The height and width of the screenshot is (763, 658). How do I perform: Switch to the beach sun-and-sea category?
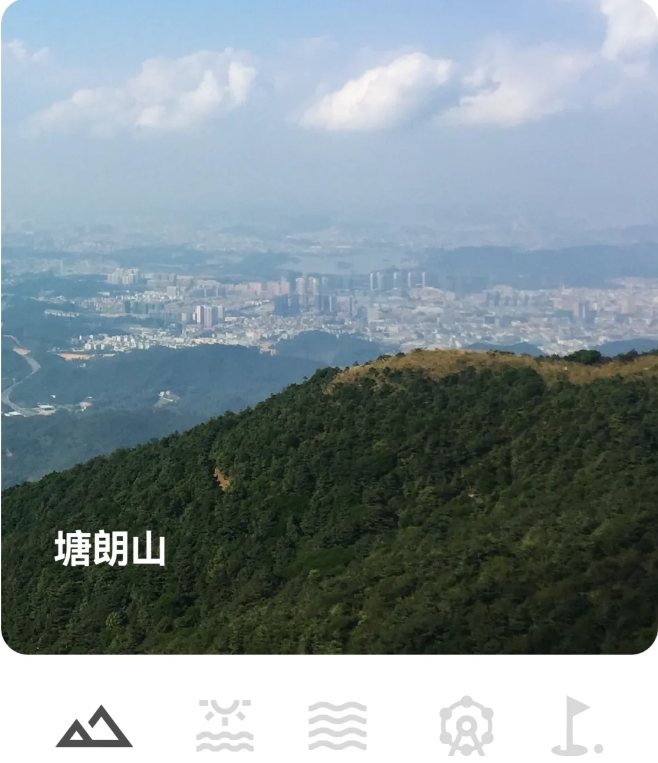tap(225, 726)
